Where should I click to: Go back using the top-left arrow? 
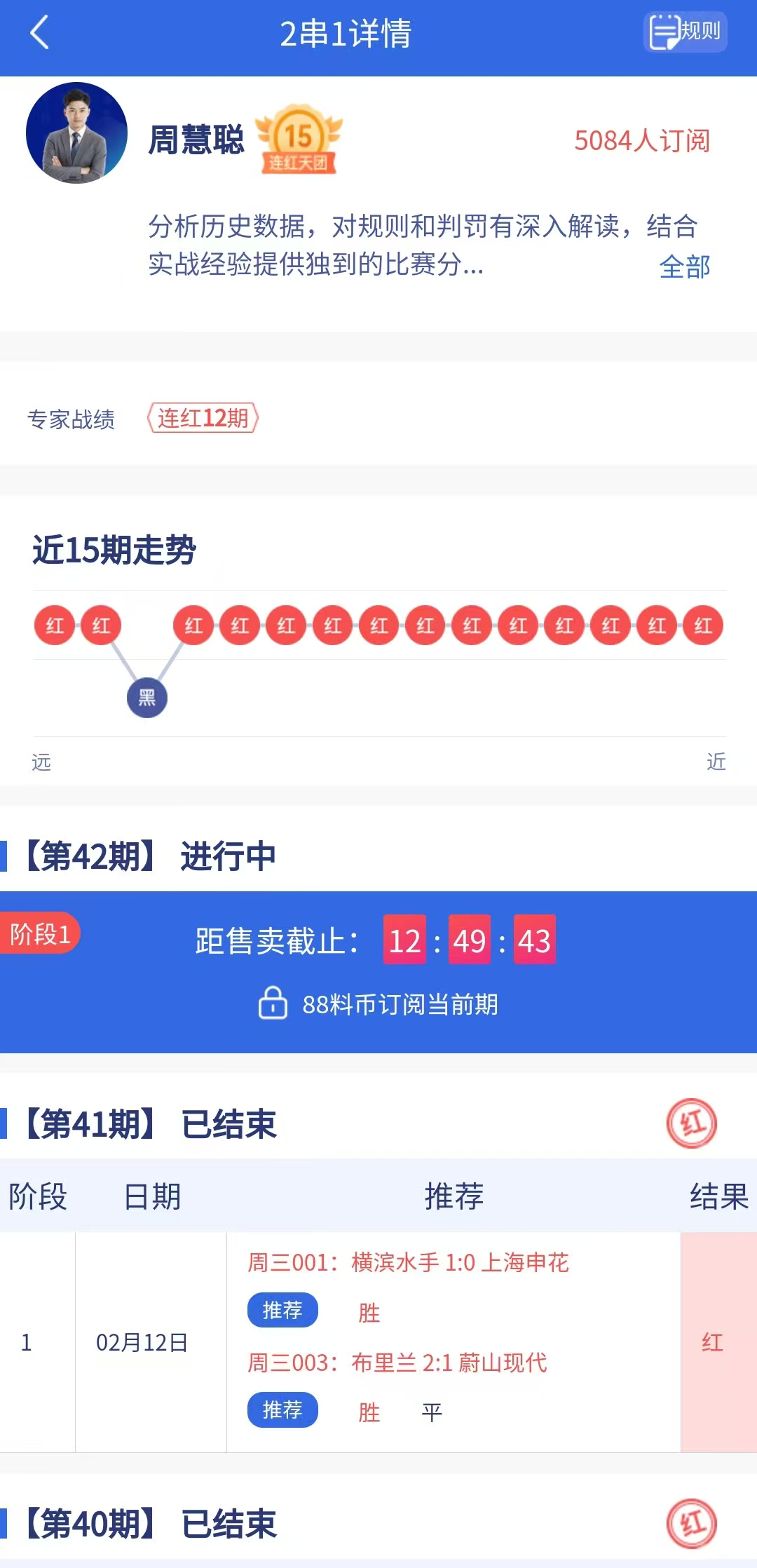(40, 33)
